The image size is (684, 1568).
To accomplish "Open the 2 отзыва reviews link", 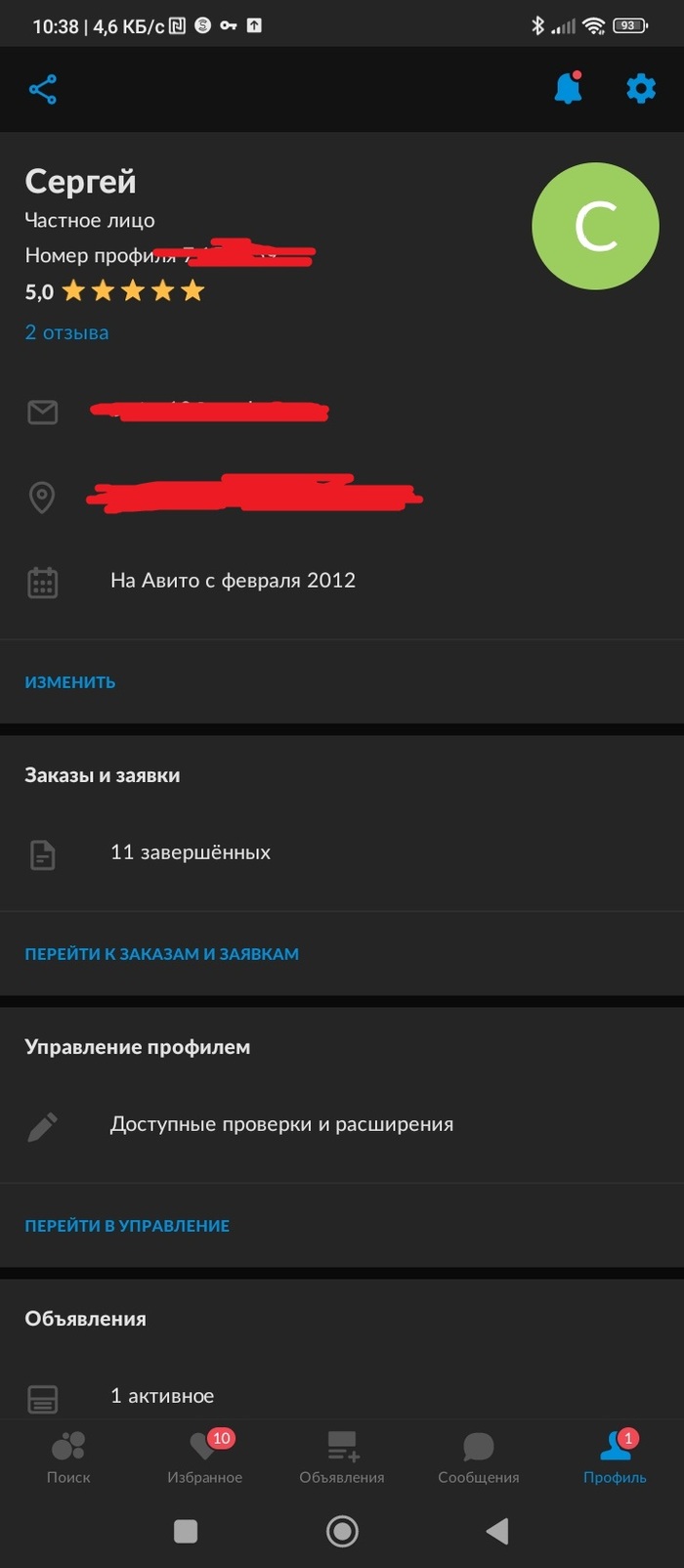I will point(66,332).
